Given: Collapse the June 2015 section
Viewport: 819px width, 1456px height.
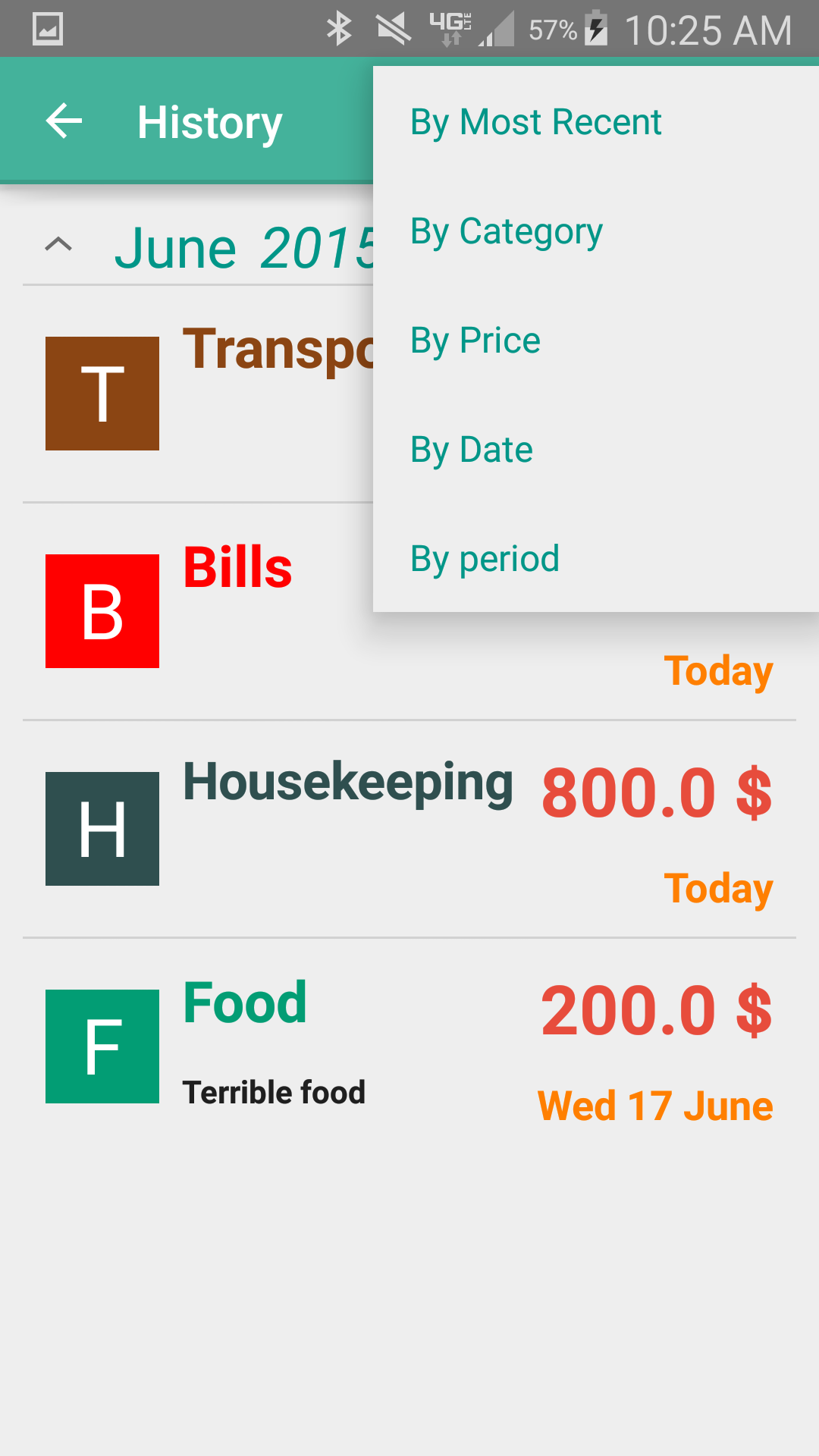Looking at the screenshot, I should coord(59,245).
